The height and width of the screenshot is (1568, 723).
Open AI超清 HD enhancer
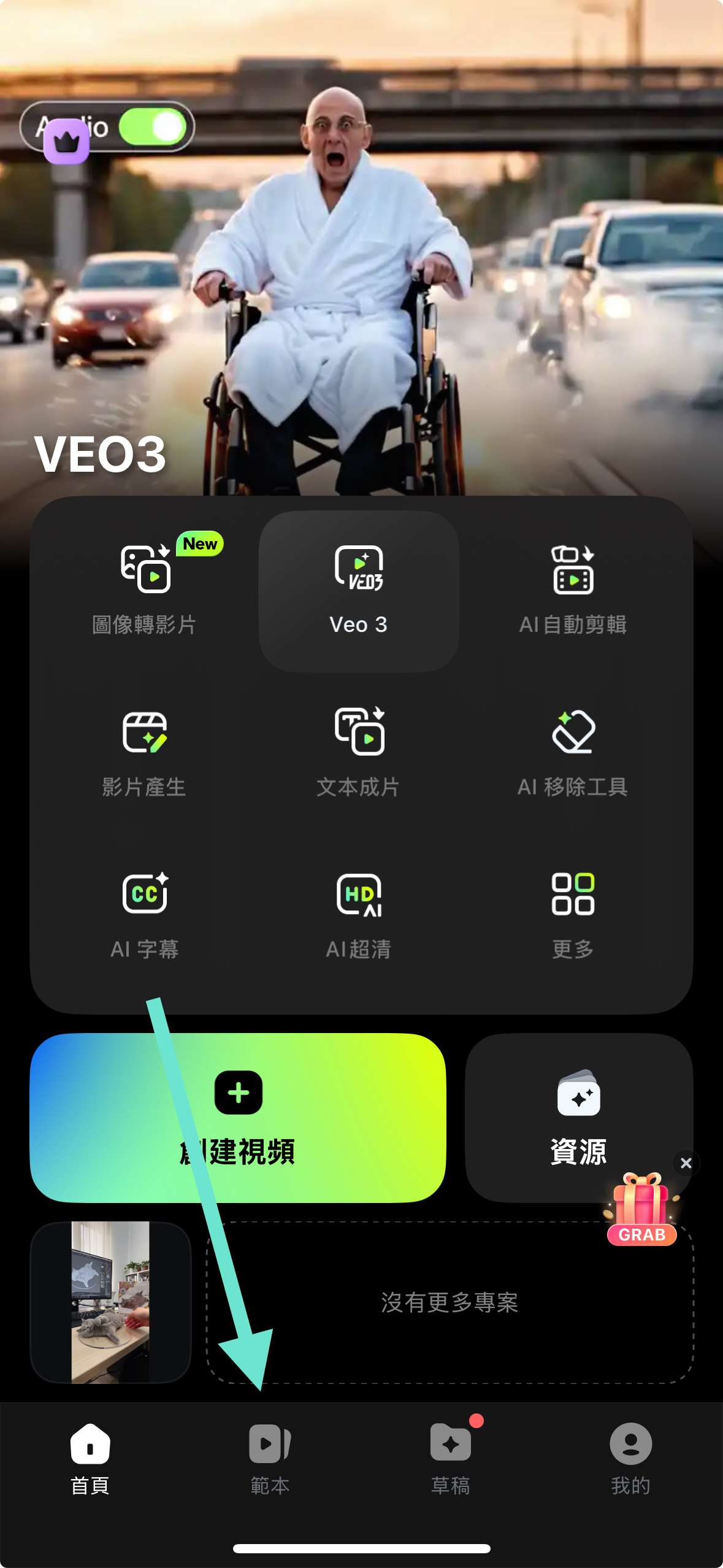tap(359, 915)
